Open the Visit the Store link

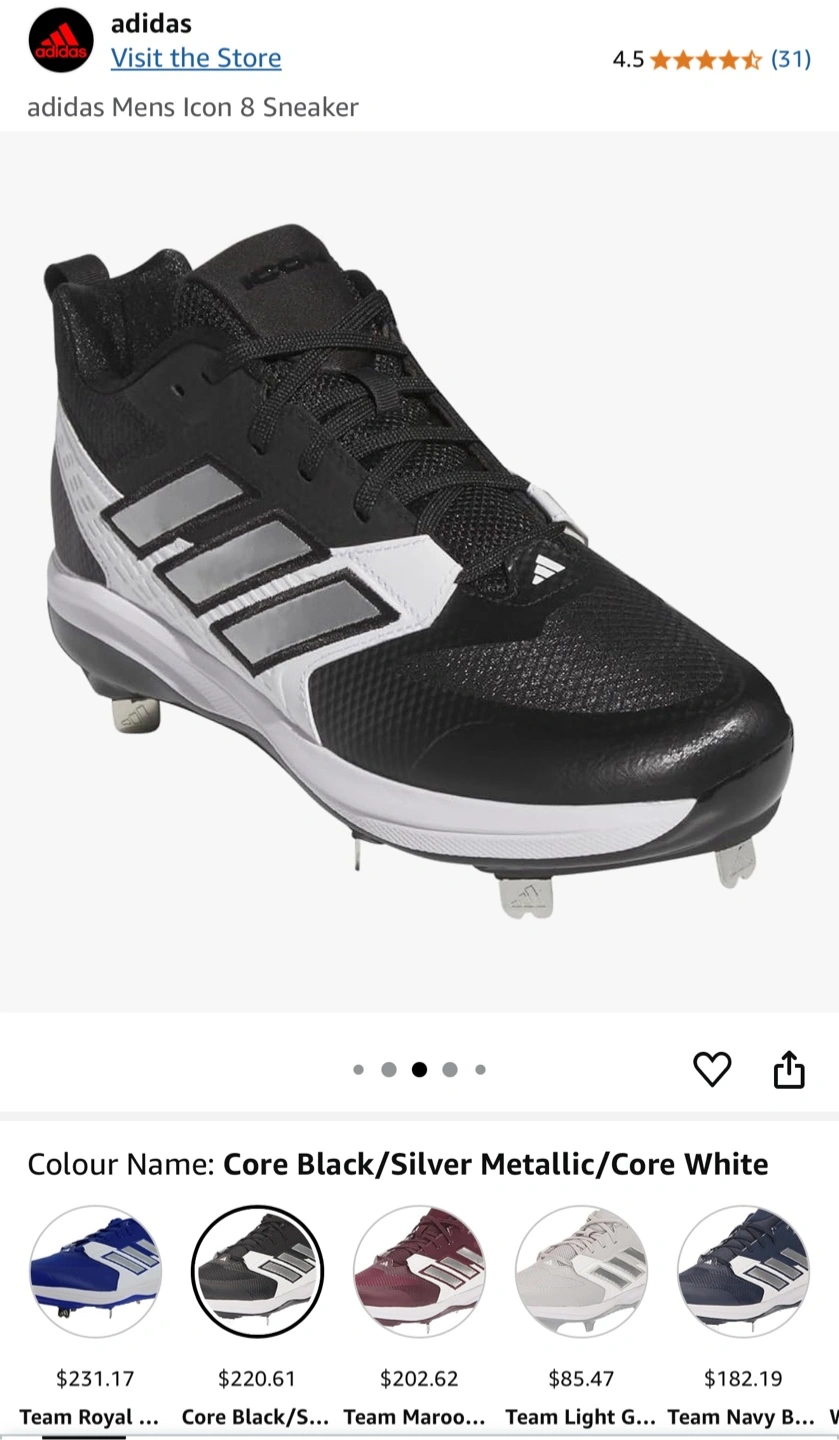tap(196, 58)
